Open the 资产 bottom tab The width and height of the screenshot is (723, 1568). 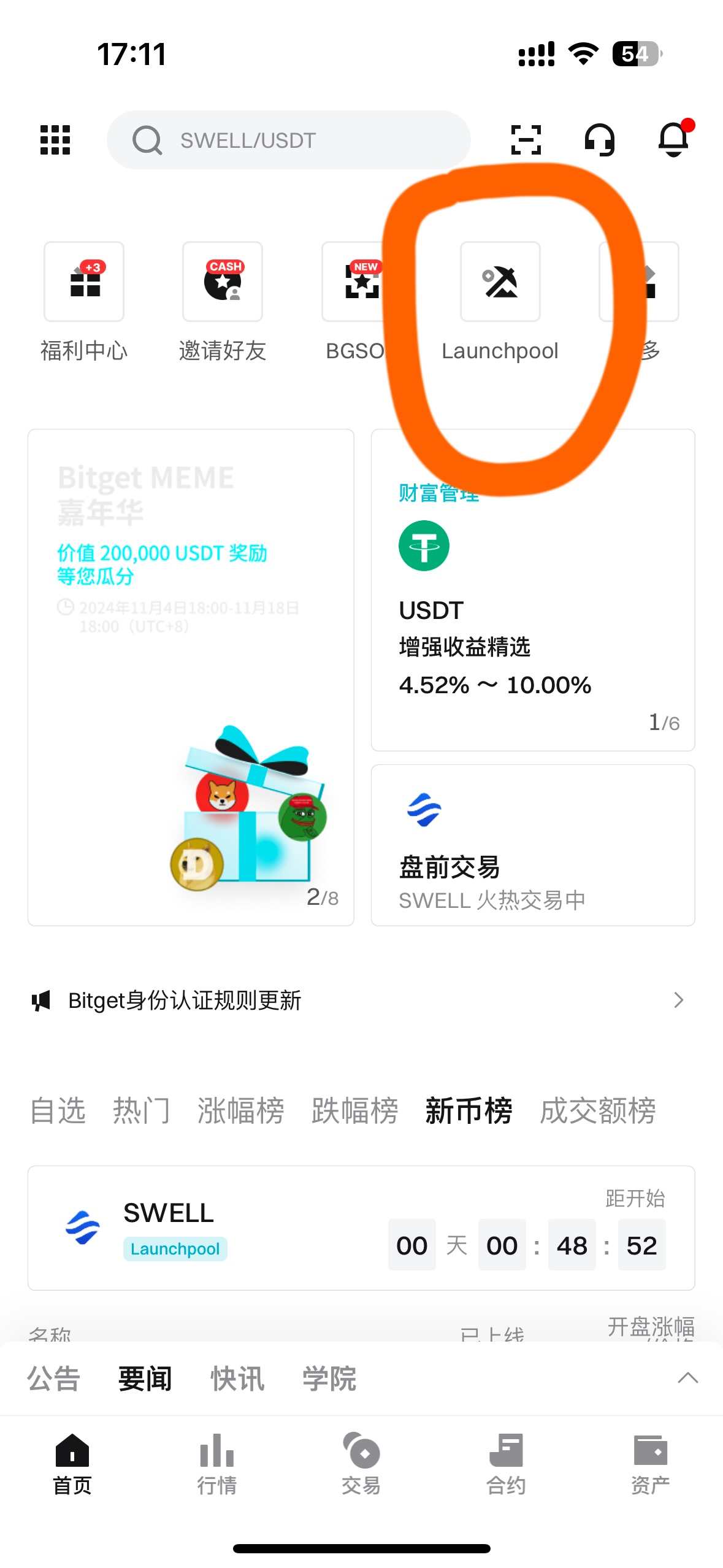(650, 1464)
